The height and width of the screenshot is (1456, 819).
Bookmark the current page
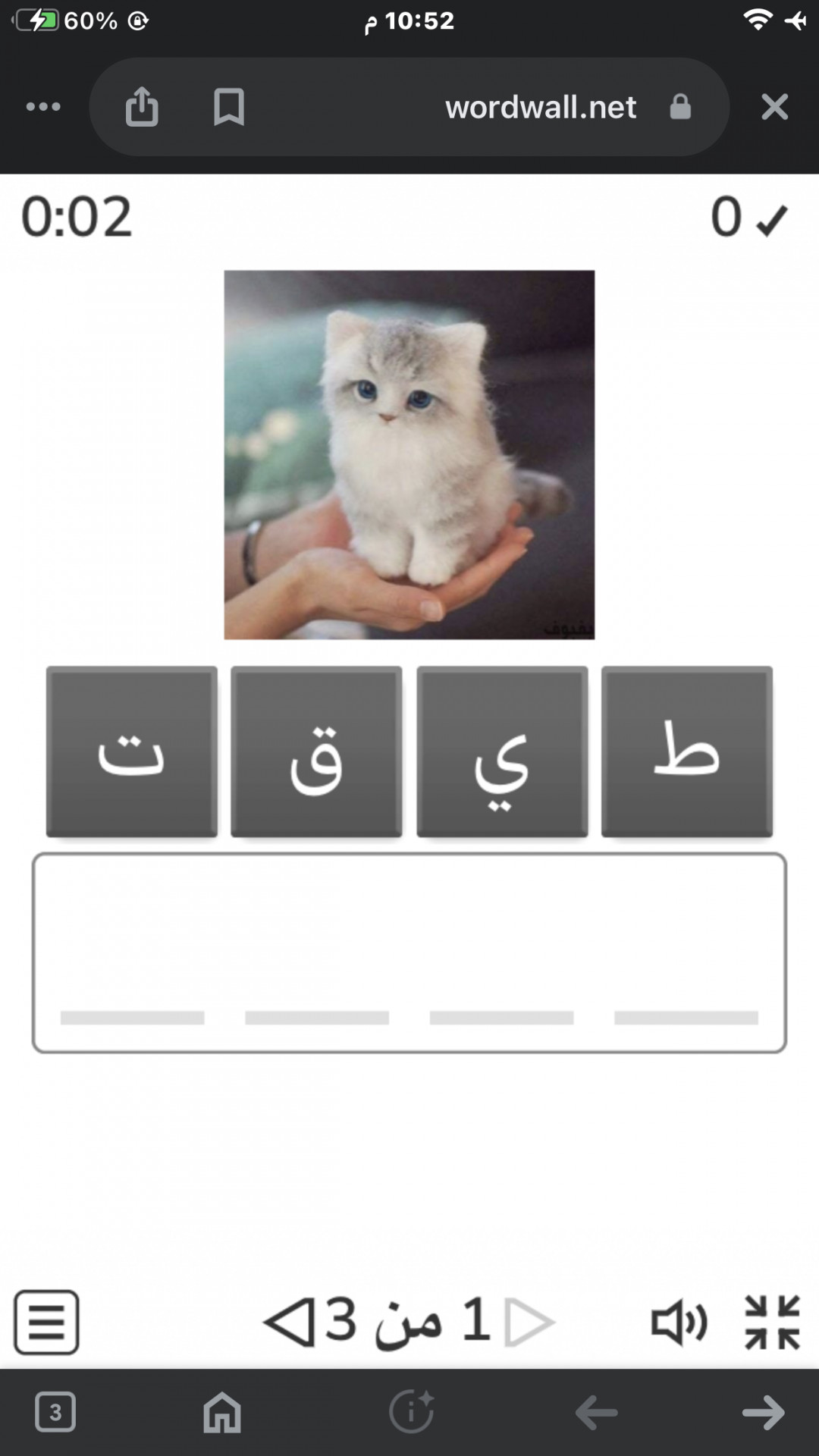pyautogui.click(x=228, y=107)
